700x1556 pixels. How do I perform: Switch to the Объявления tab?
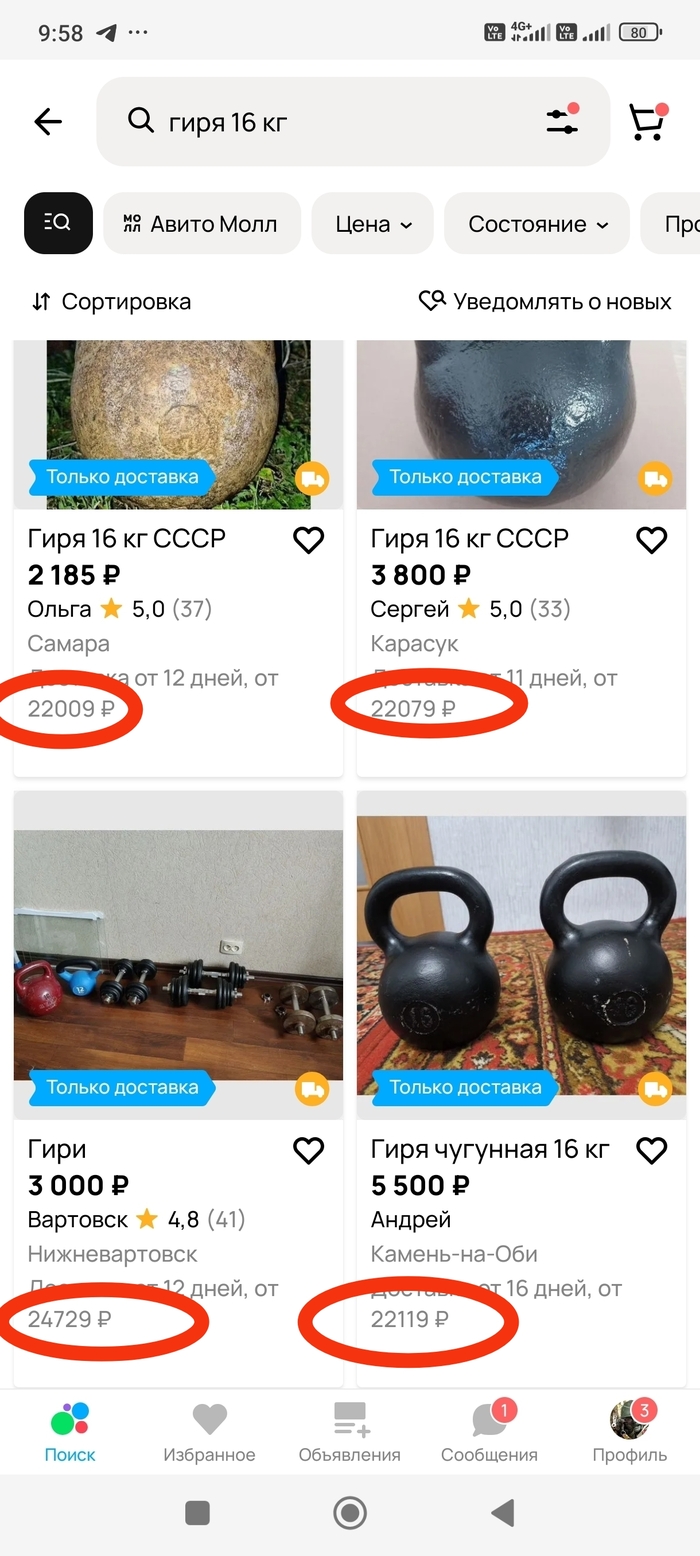[349, 1432]
